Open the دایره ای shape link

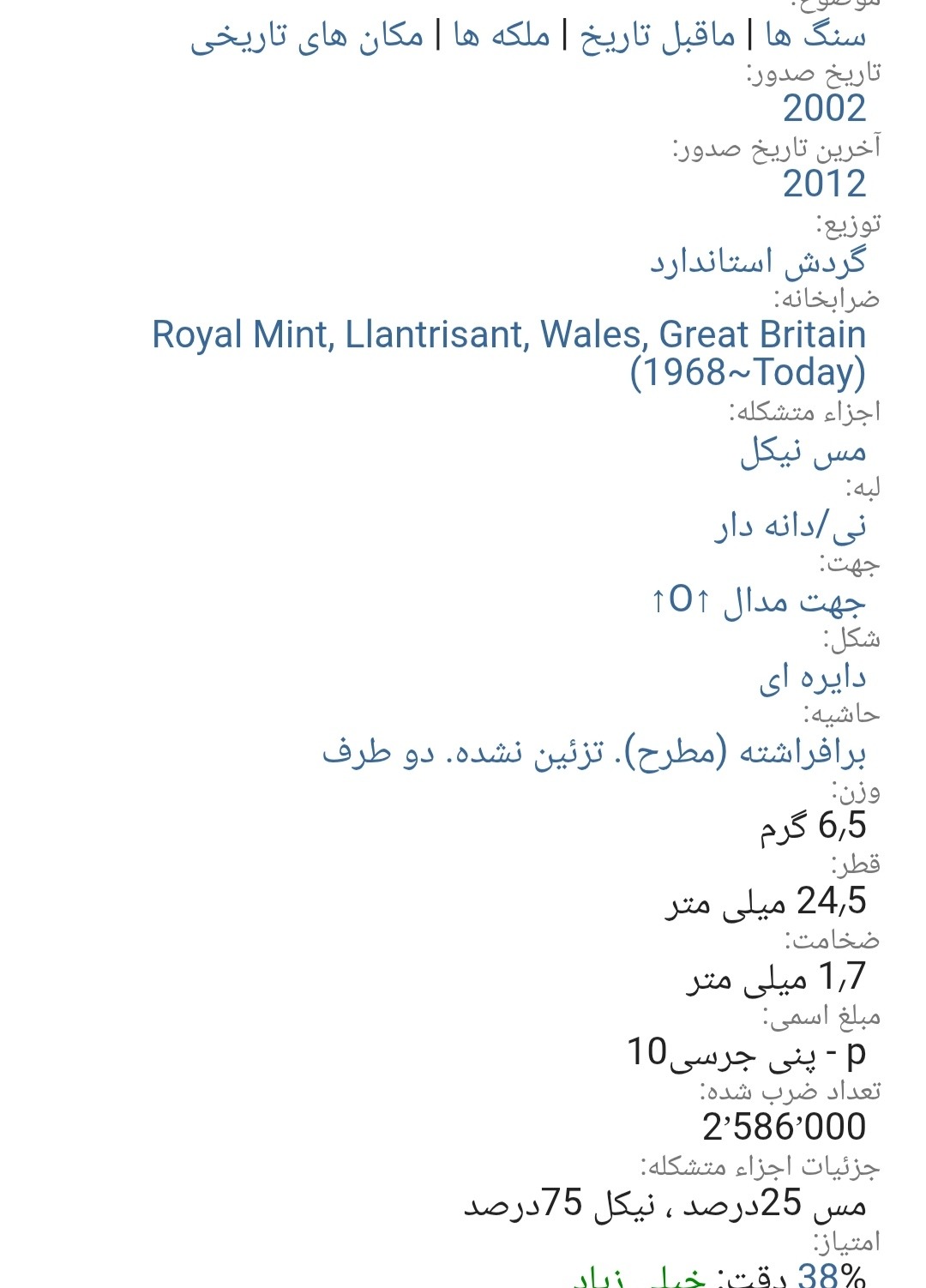812,677
